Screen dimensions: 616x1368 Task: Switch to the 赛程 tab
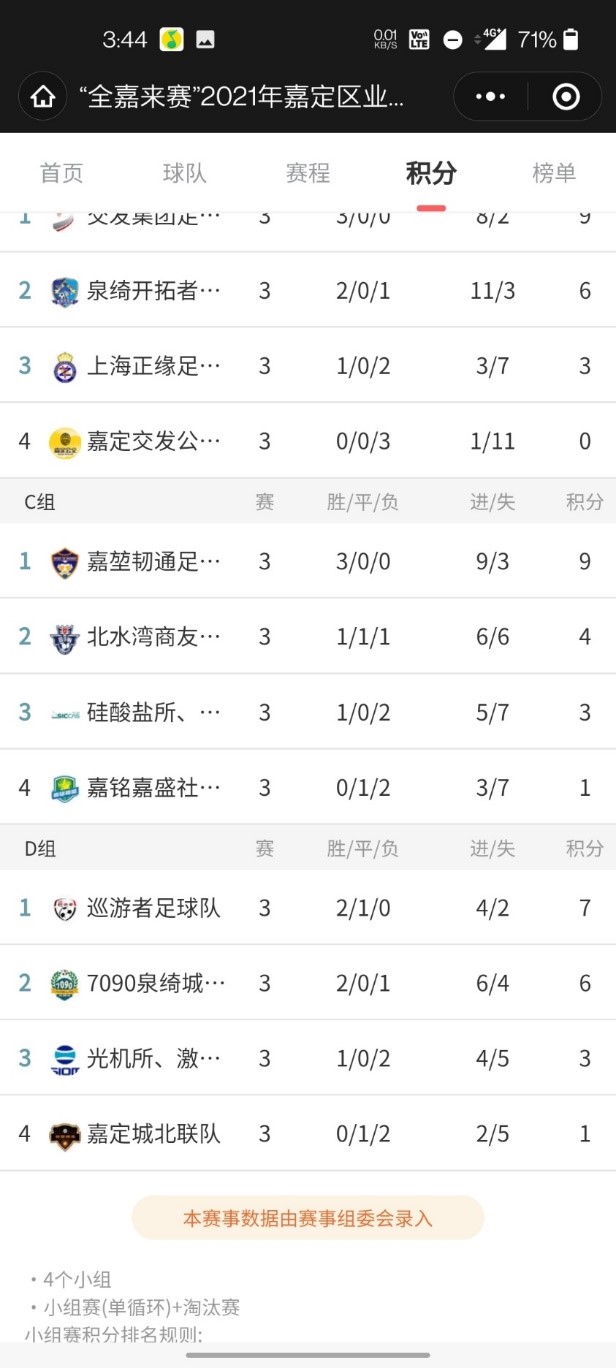point(307,173)
